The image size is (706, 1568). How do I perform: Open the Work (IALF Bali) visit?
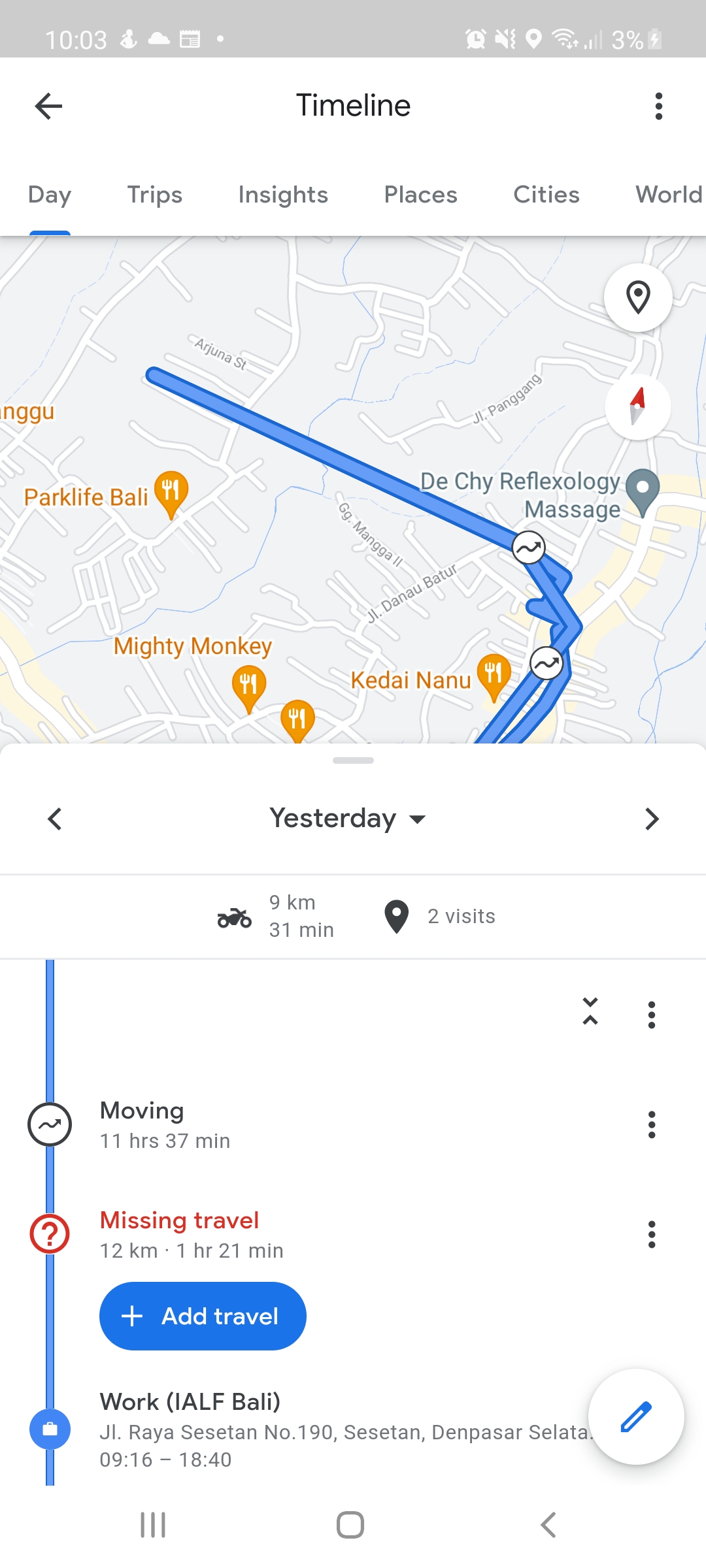click(261, 1429)
